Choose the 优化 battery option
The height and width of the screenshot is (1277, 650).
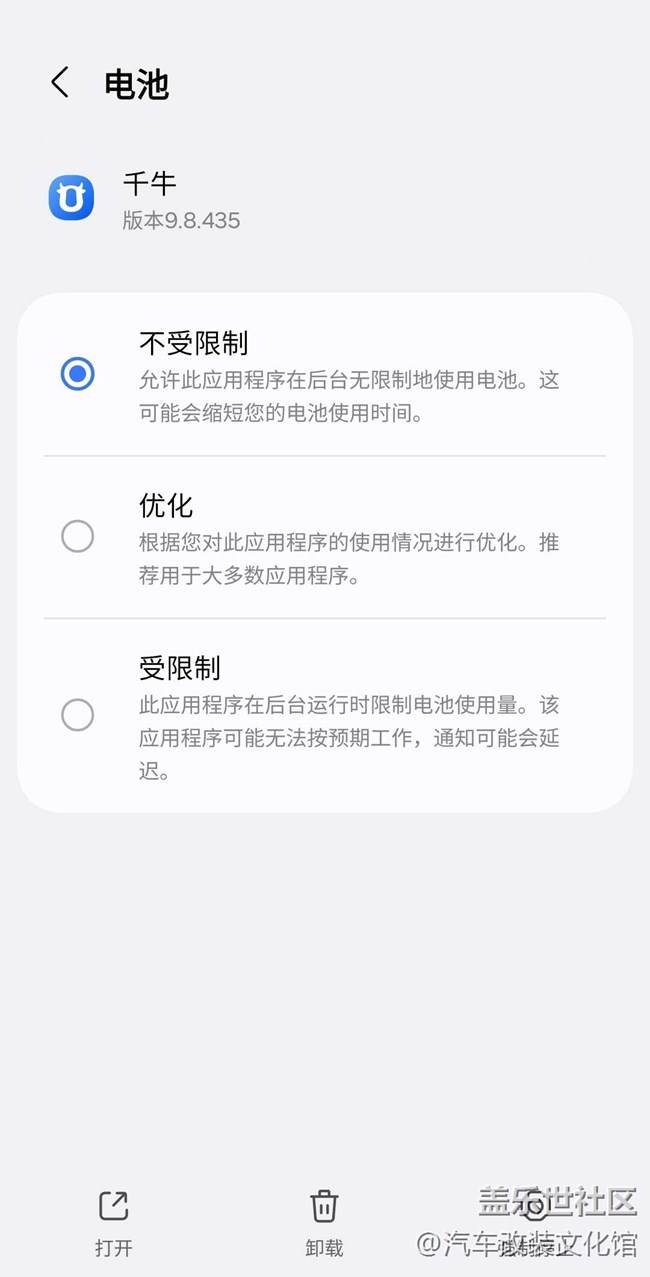77,537
